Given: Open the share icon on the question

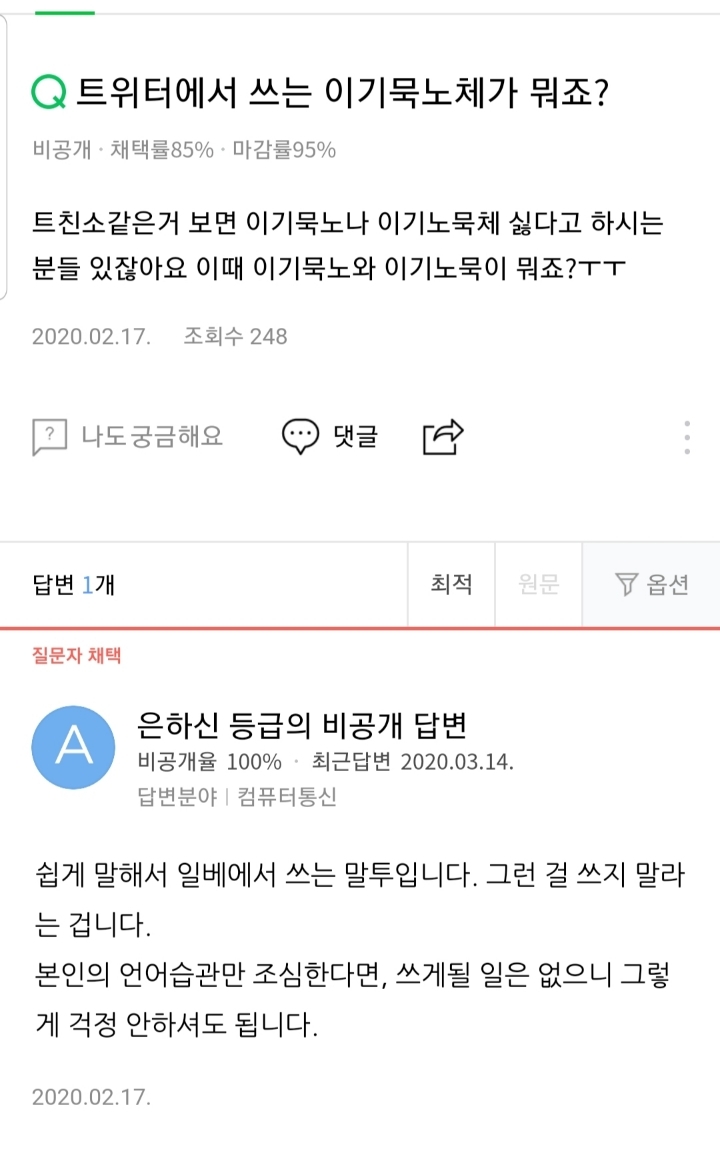Looking at the screenshot, I should tap(441, 435).
